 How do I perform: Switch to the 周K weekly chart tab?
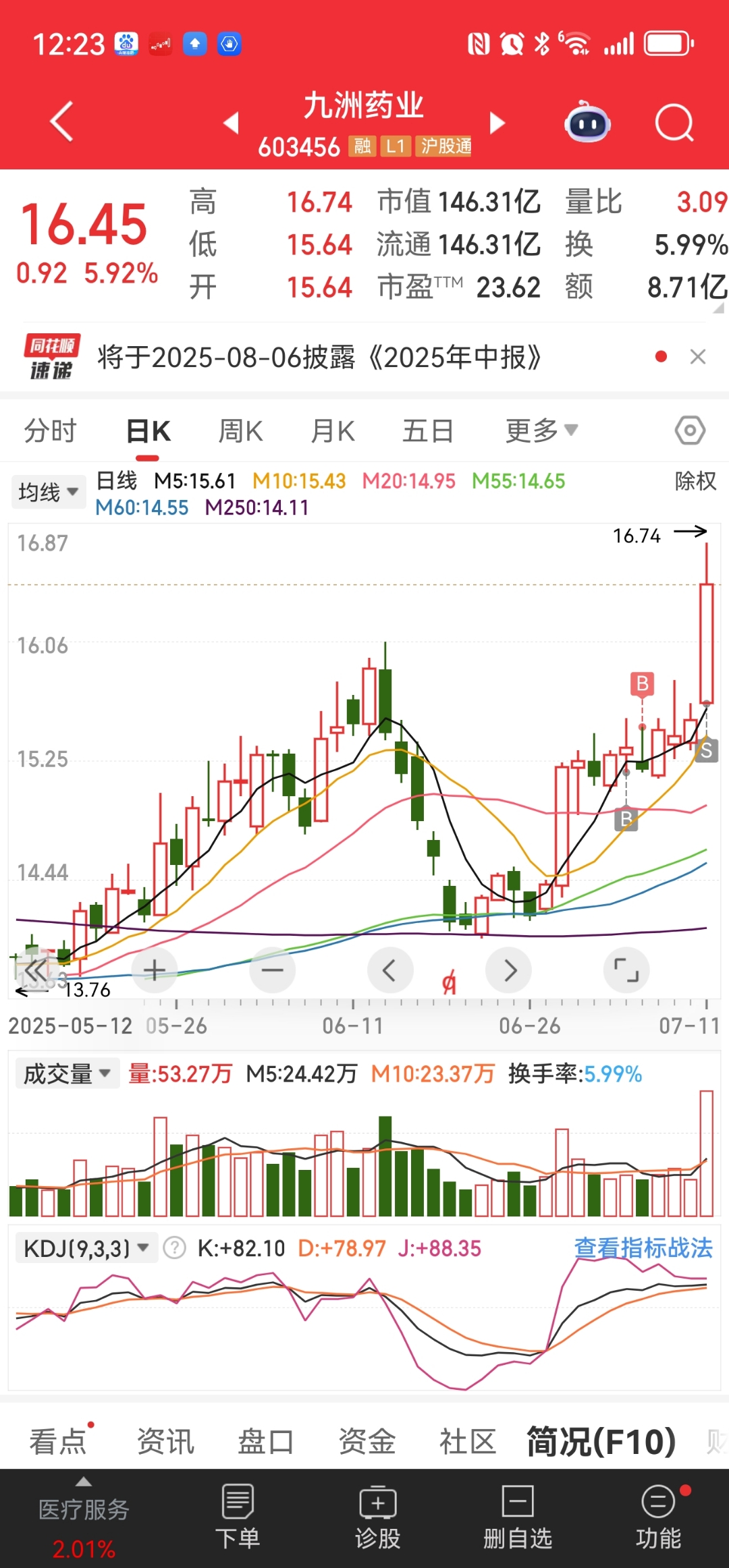[x=240, y=430]
